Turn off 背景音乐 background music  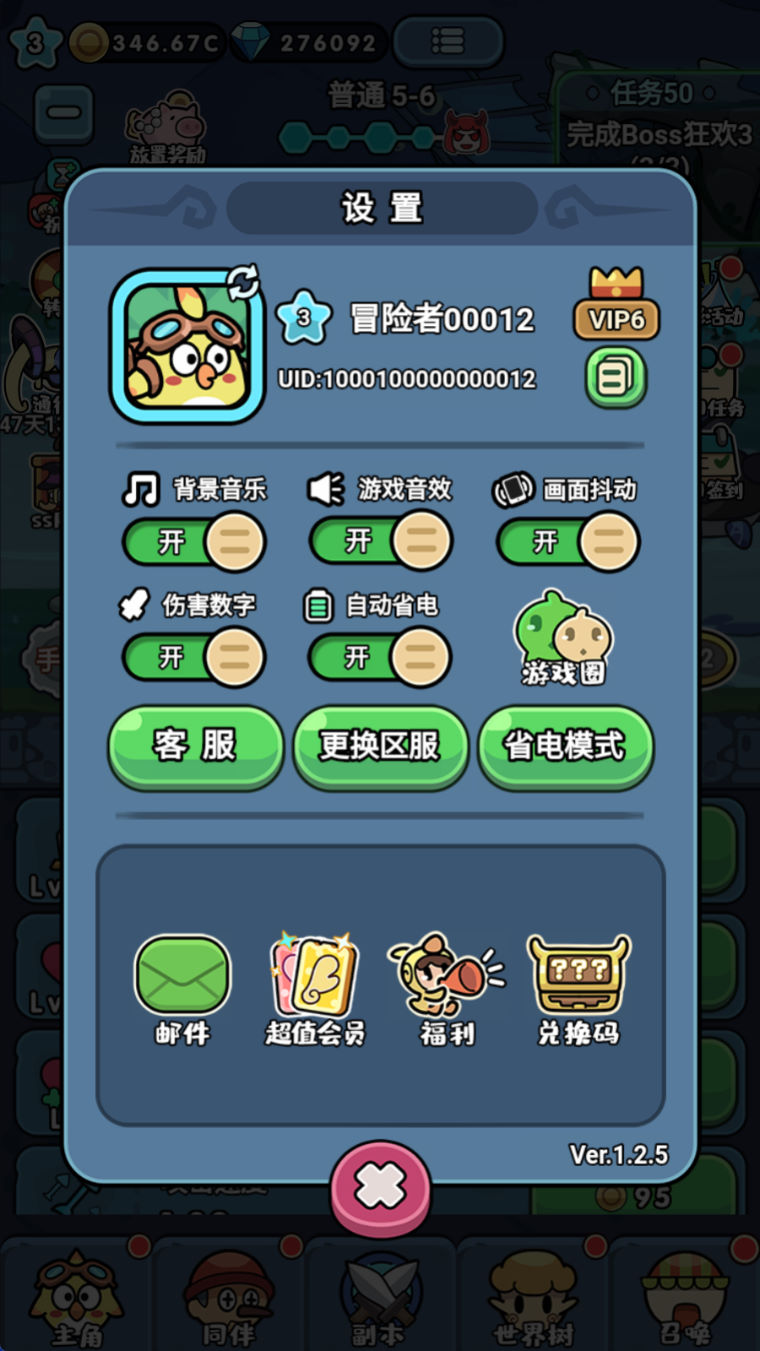pyautogui.click(x=194, y=541)
